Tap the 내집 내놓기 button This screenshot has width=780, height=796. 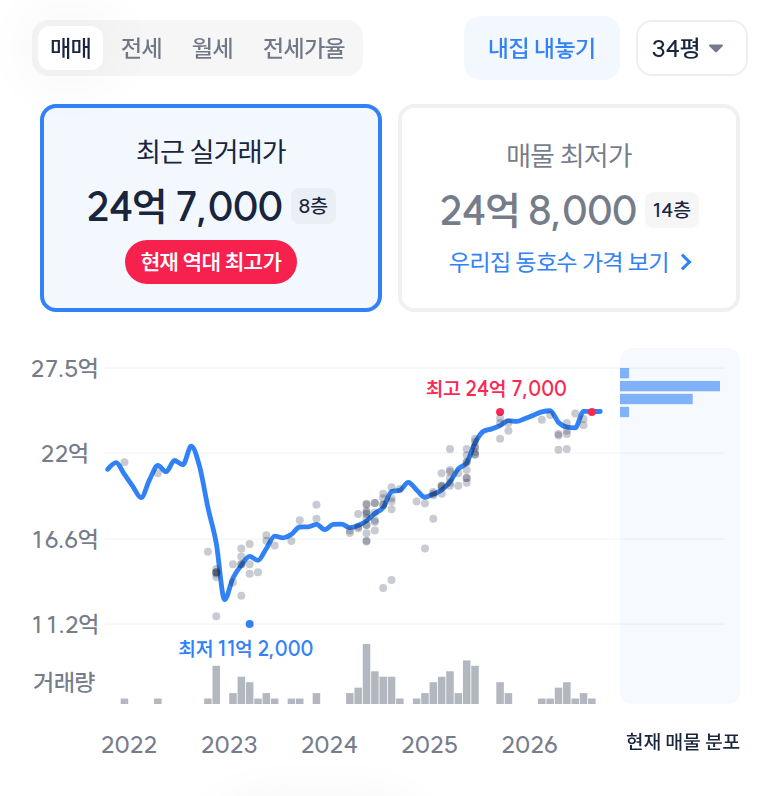(542, 48)
